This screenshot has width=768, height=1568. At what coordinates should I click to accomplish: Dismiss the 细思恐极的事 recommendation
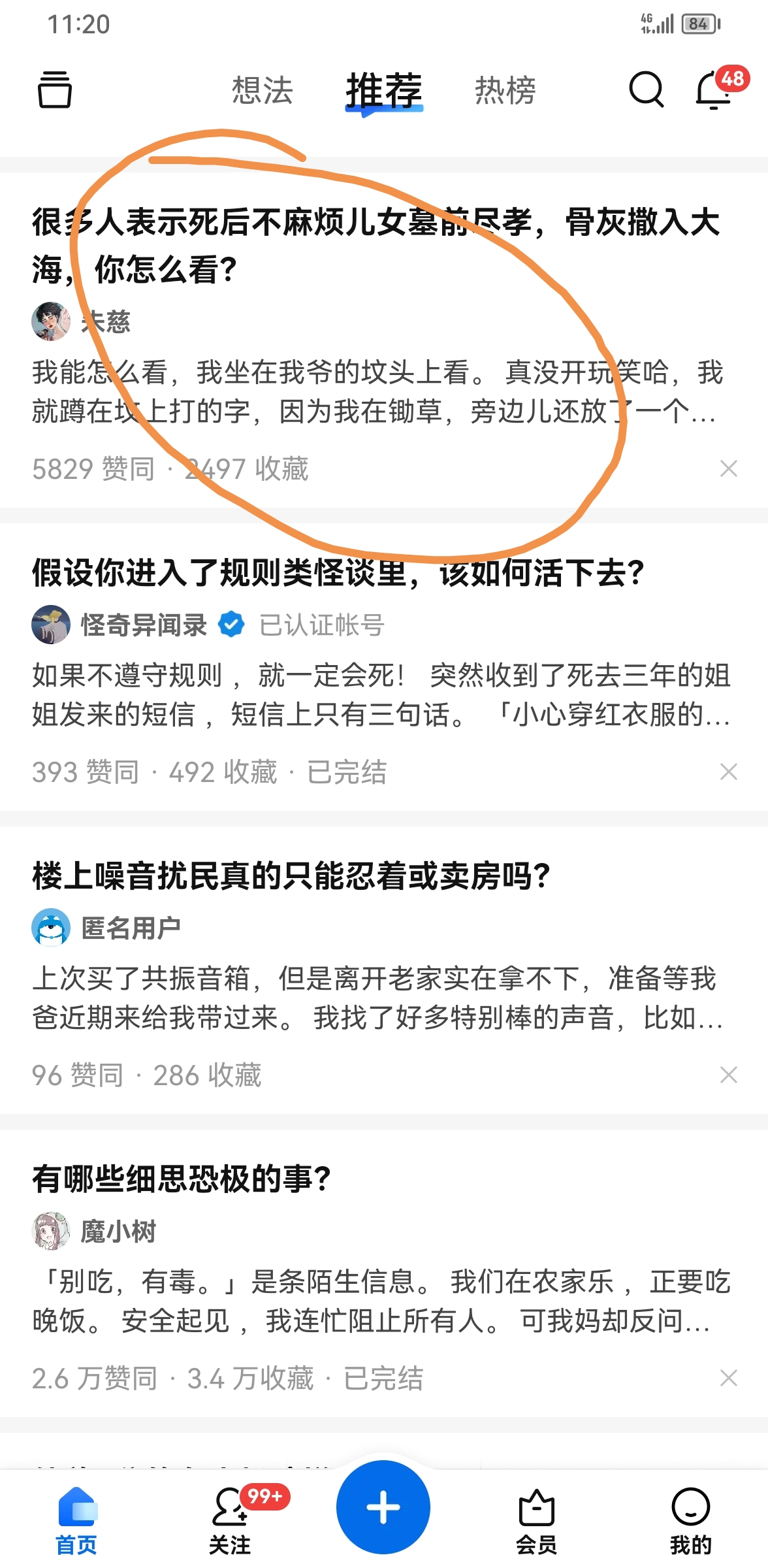coord(728,1378)
